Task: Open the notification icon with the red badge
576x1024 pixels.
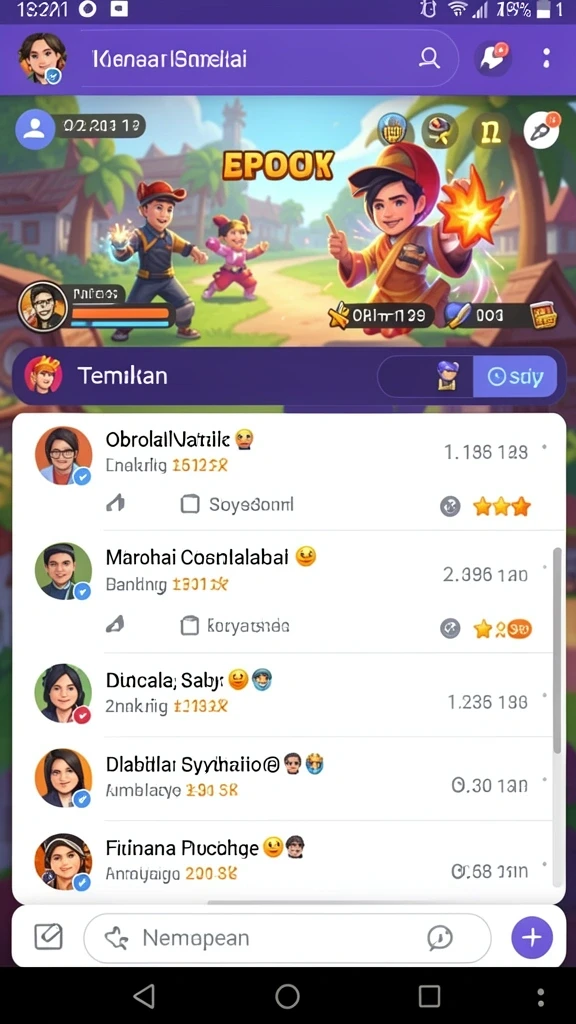Action: pyautogui.click(x=494, y=58)
